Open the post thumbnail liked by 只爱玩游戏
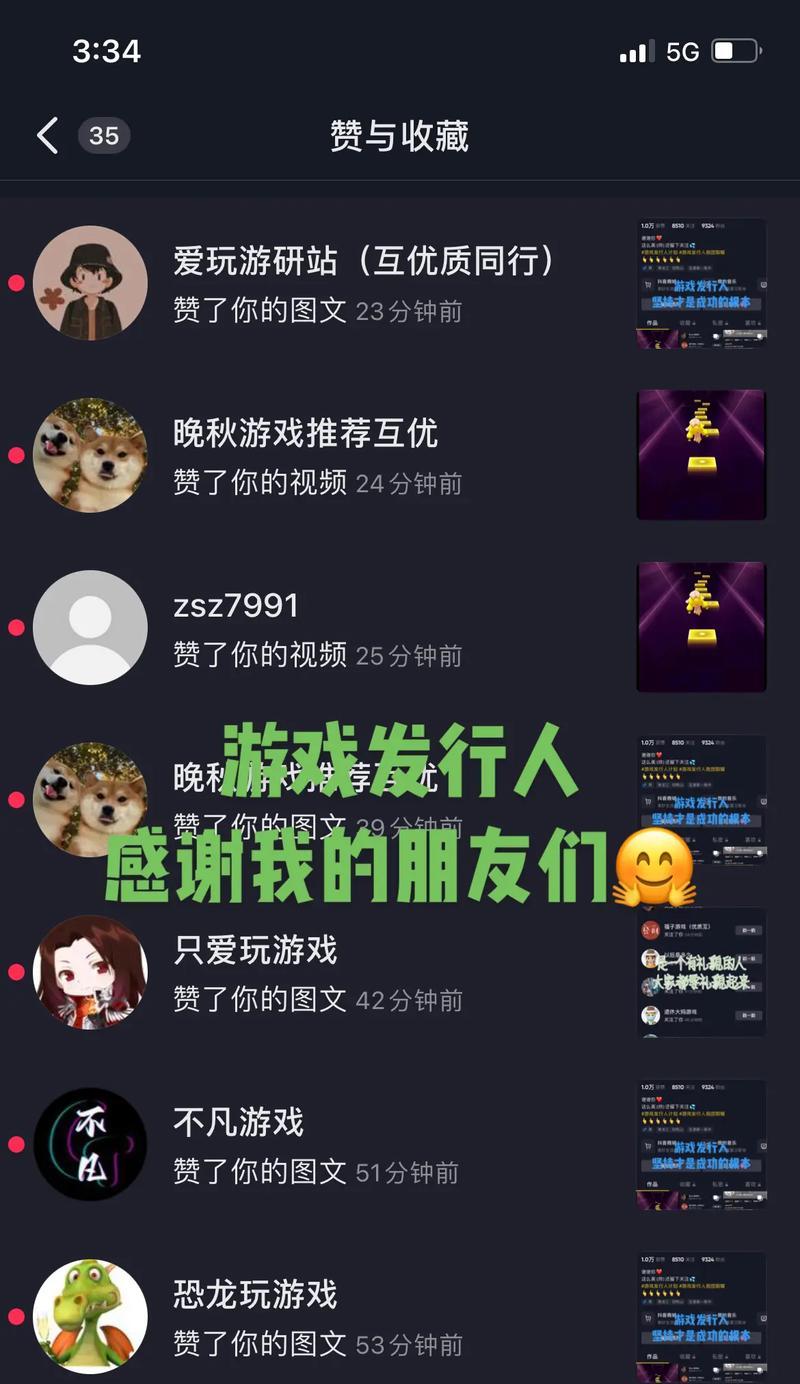The image size is (800, 1384). coord(701,972)
